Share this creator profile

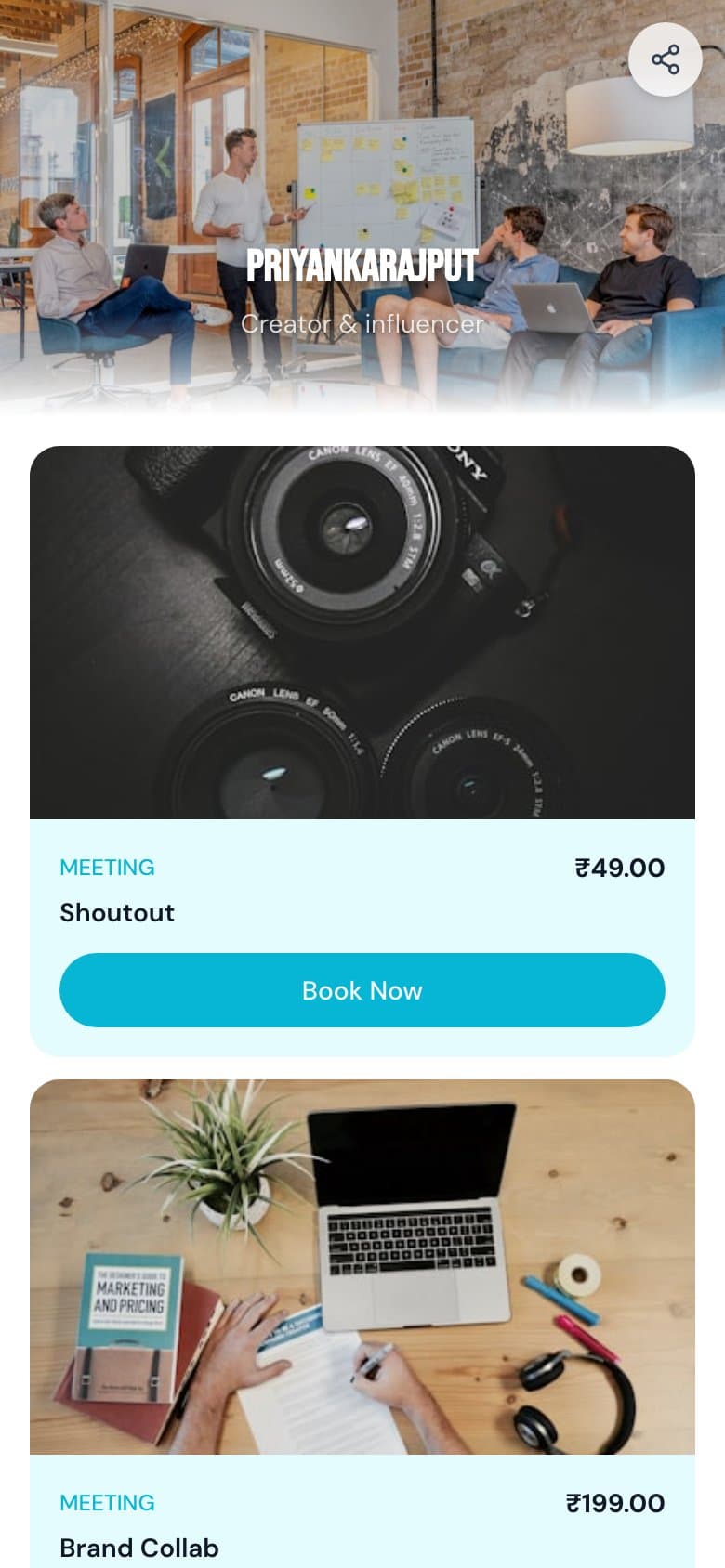665,60
